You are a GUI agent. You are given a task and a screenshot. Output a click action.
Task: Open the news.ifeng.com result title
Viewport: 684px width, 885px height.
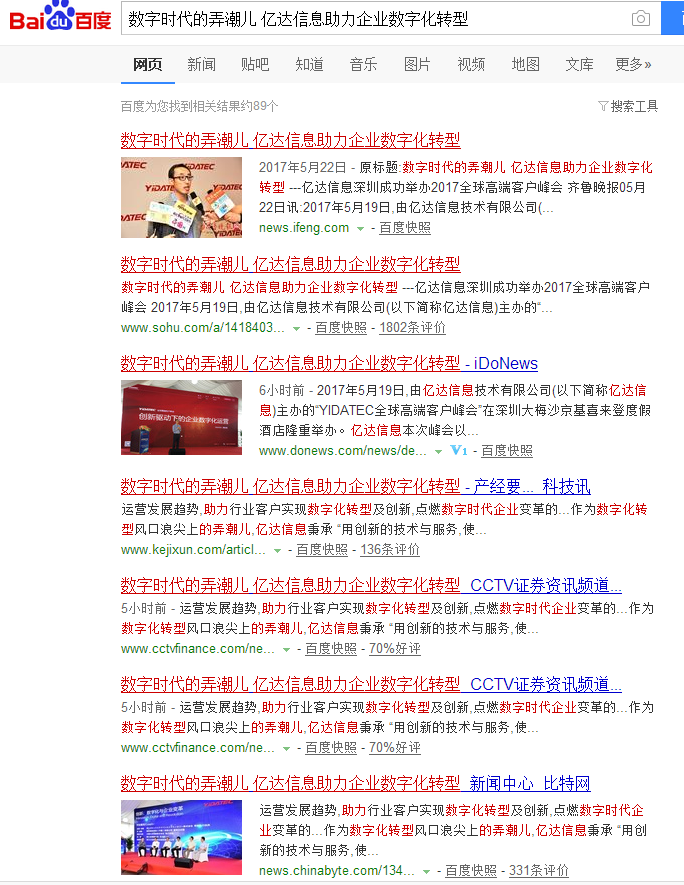coord(290,140)
